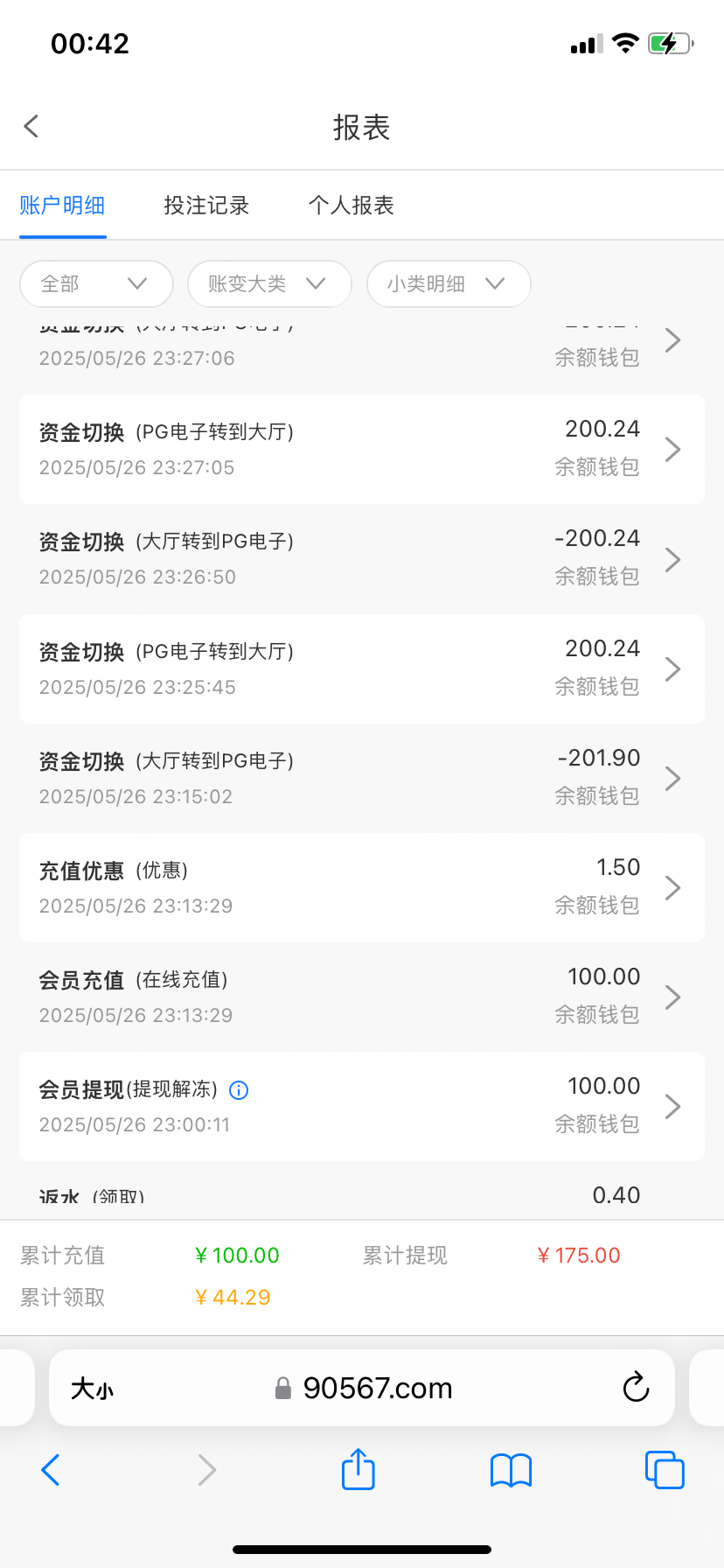724x1568 pixels.
Task: Switch to the 投注记录 tab
Action: [206, 206]
